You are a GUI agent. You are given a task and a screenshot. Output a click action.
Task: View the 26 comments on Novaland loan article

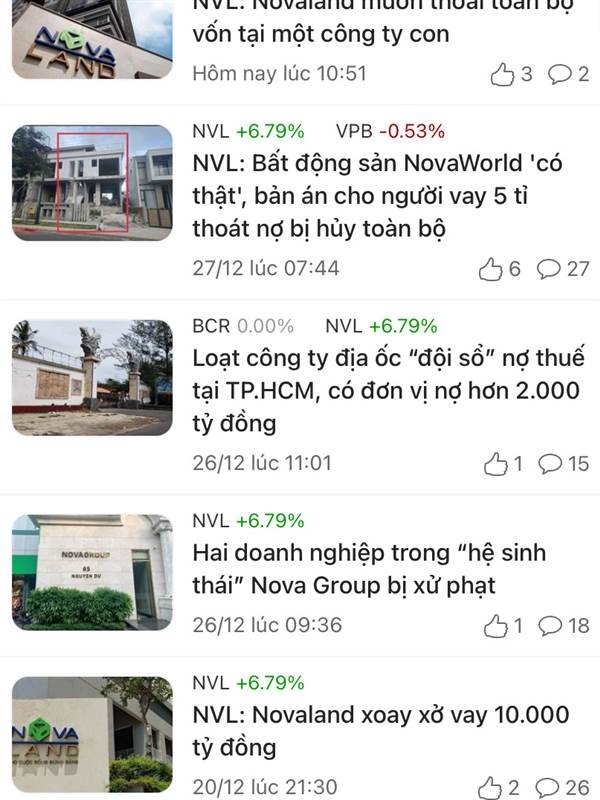point(563,787)
